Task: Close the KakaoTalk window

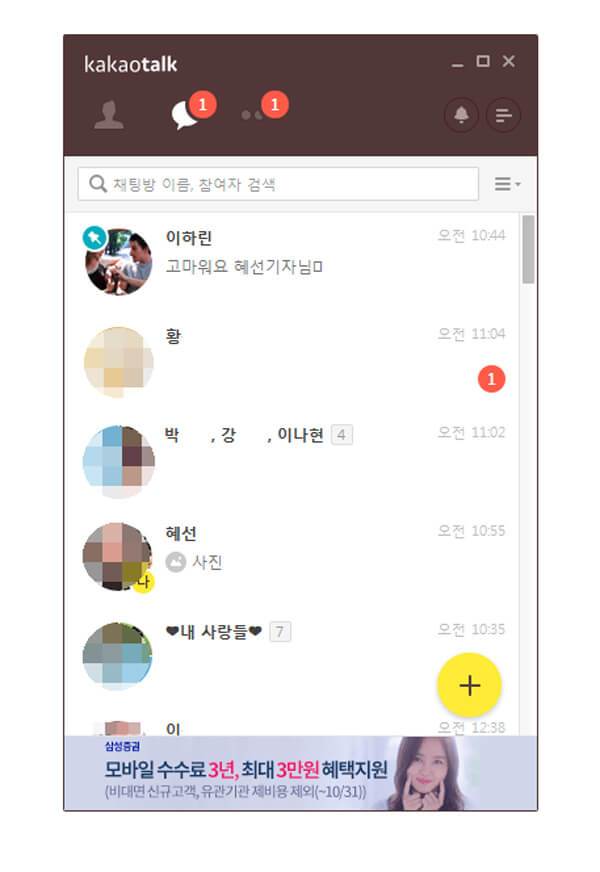Action: [x=509, y=62]
